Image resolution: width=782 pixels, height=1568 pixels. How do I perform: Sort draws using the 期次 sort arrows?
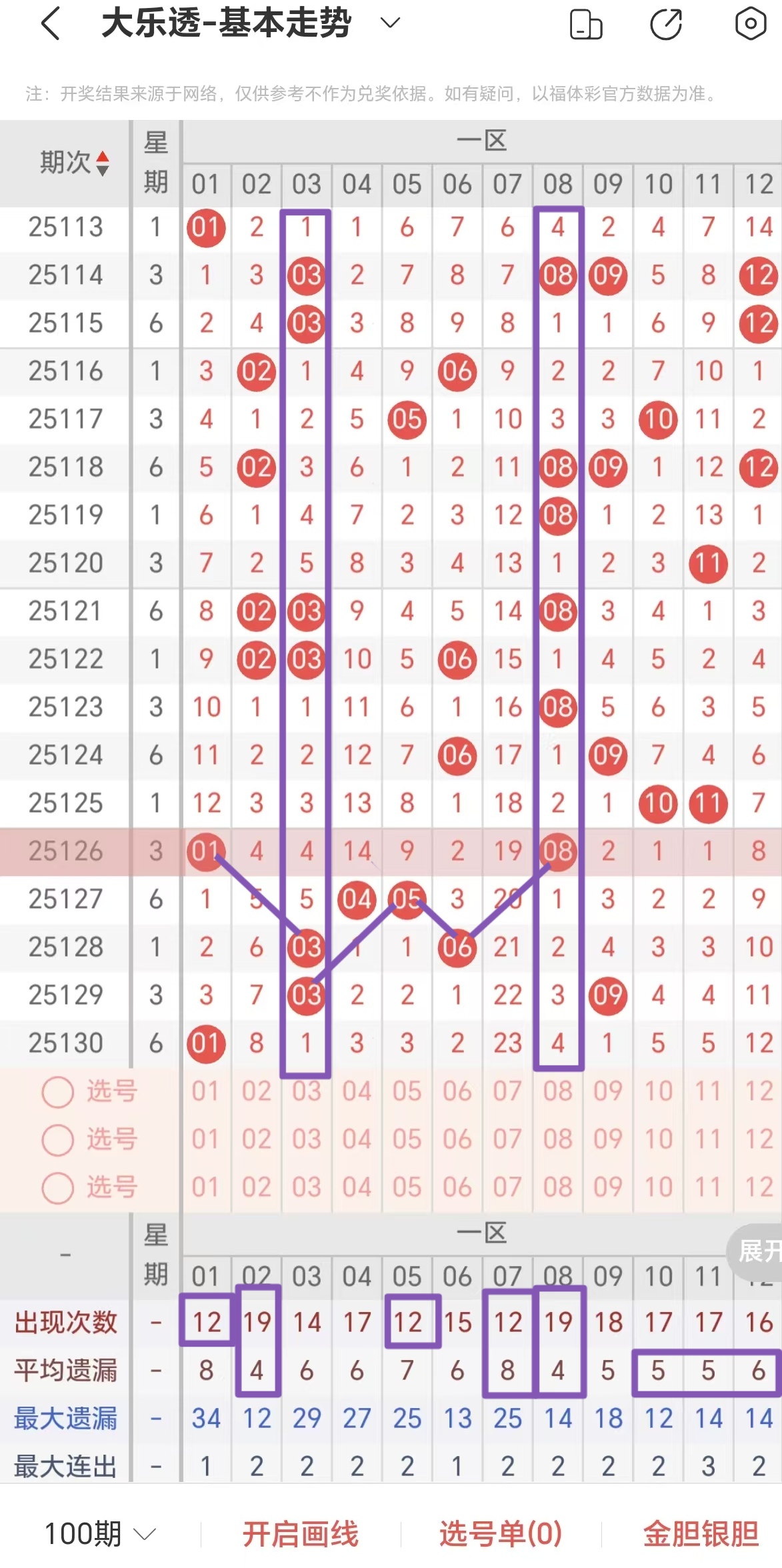101,162
